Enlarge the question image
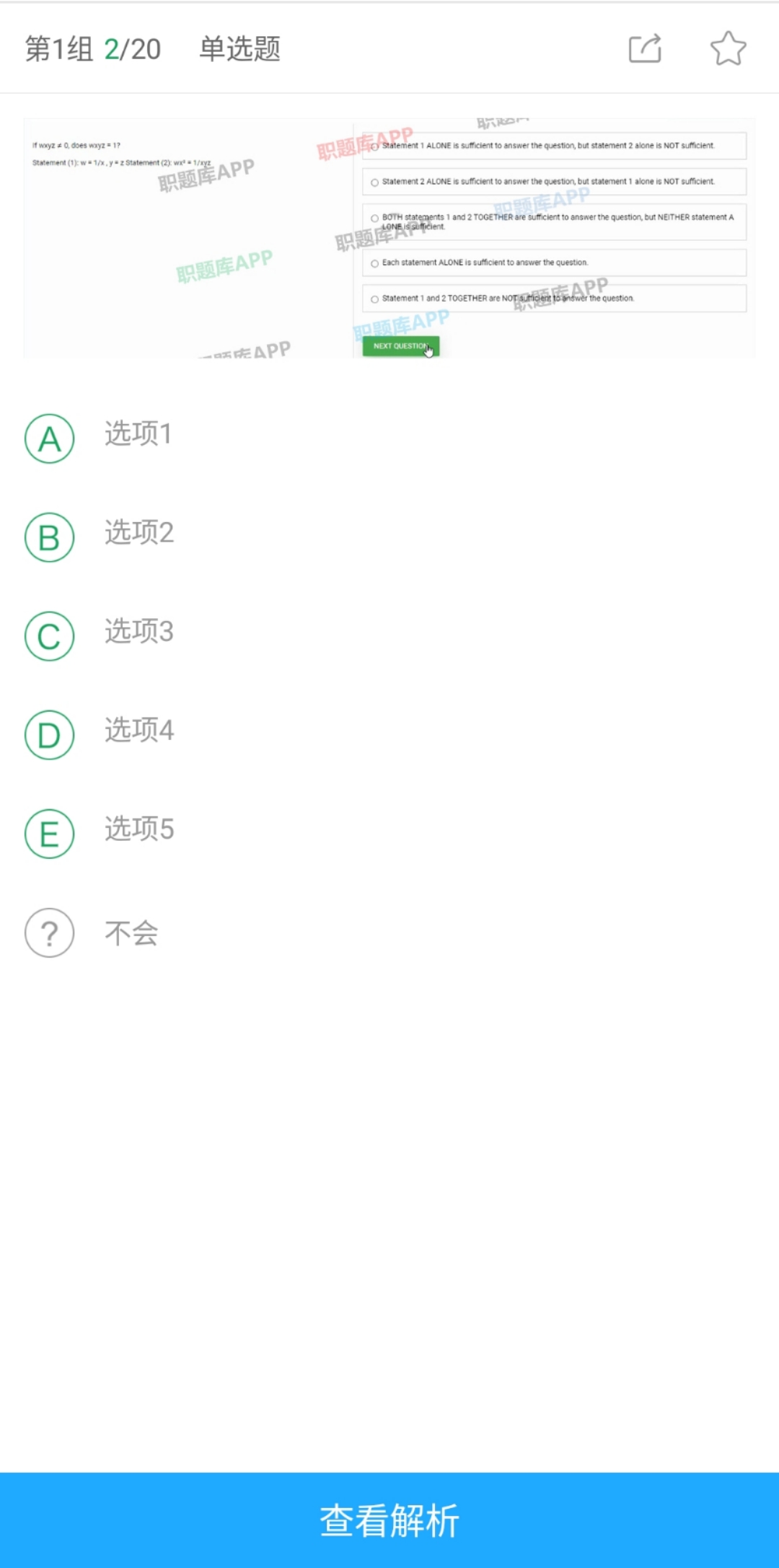Viewport: 779px width, 1568px height. coord(389,238)
